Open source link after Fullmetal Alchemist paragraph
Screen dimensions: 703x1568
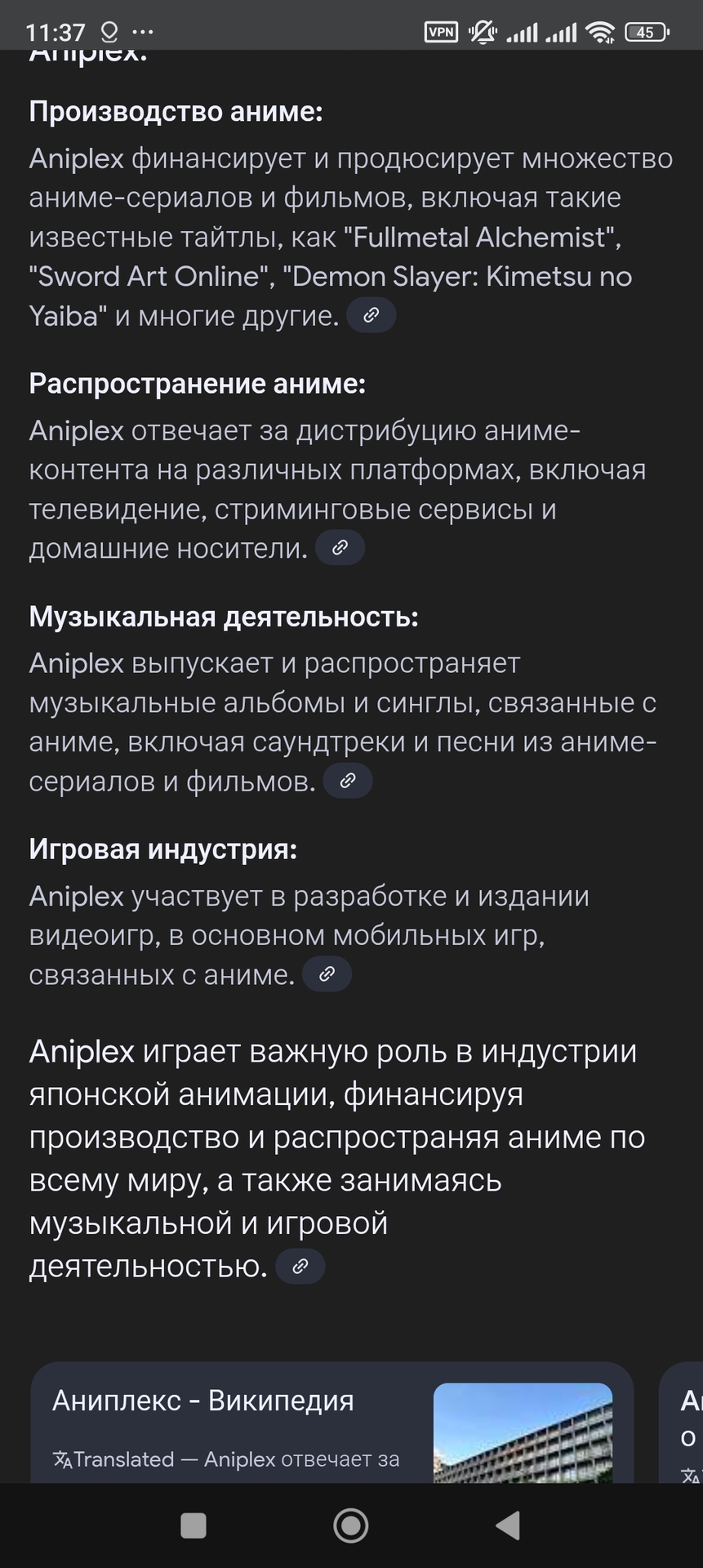371,315
